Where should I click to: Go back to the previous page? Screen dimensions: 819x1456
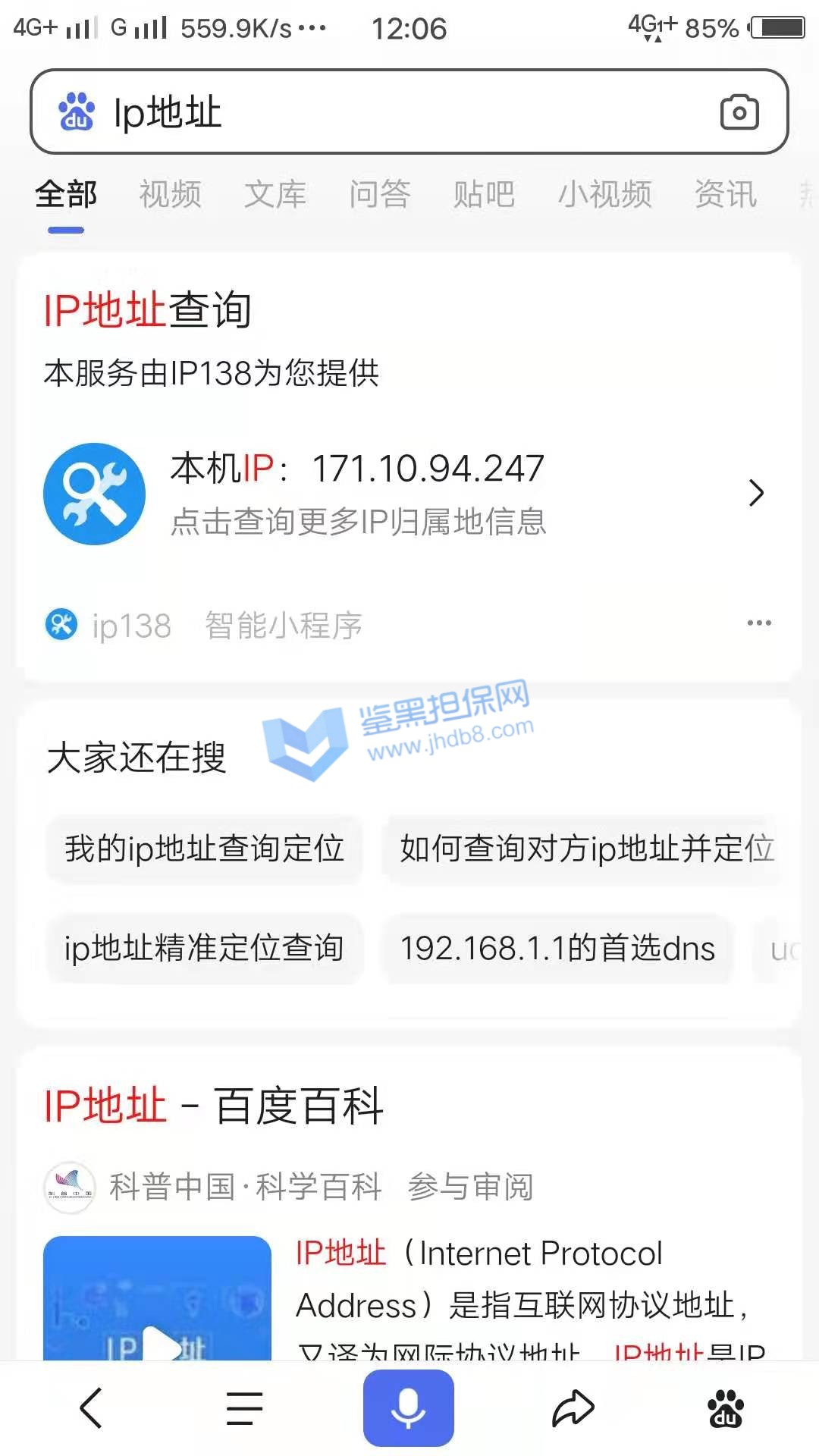pyautogui.click(x=91, y=1408)
